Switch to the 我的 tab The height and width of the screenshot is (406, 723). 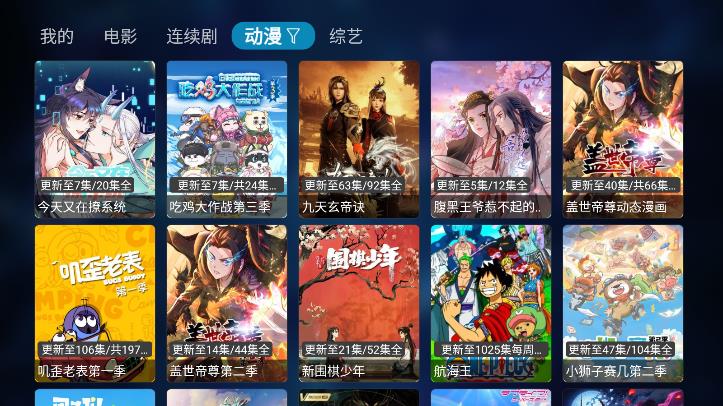point(57,37)
